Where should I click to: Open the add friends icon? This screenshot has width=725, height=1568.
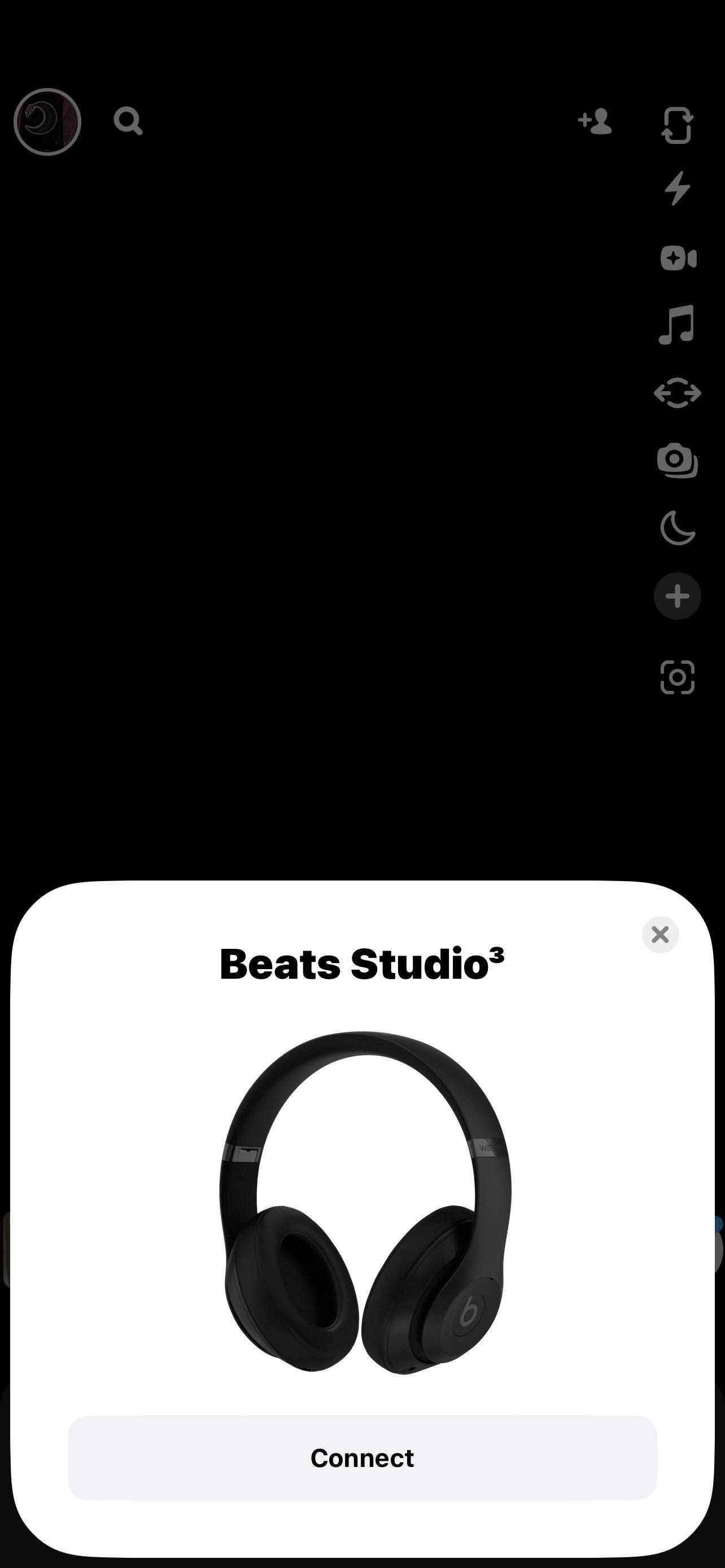(x=595, y=122)
